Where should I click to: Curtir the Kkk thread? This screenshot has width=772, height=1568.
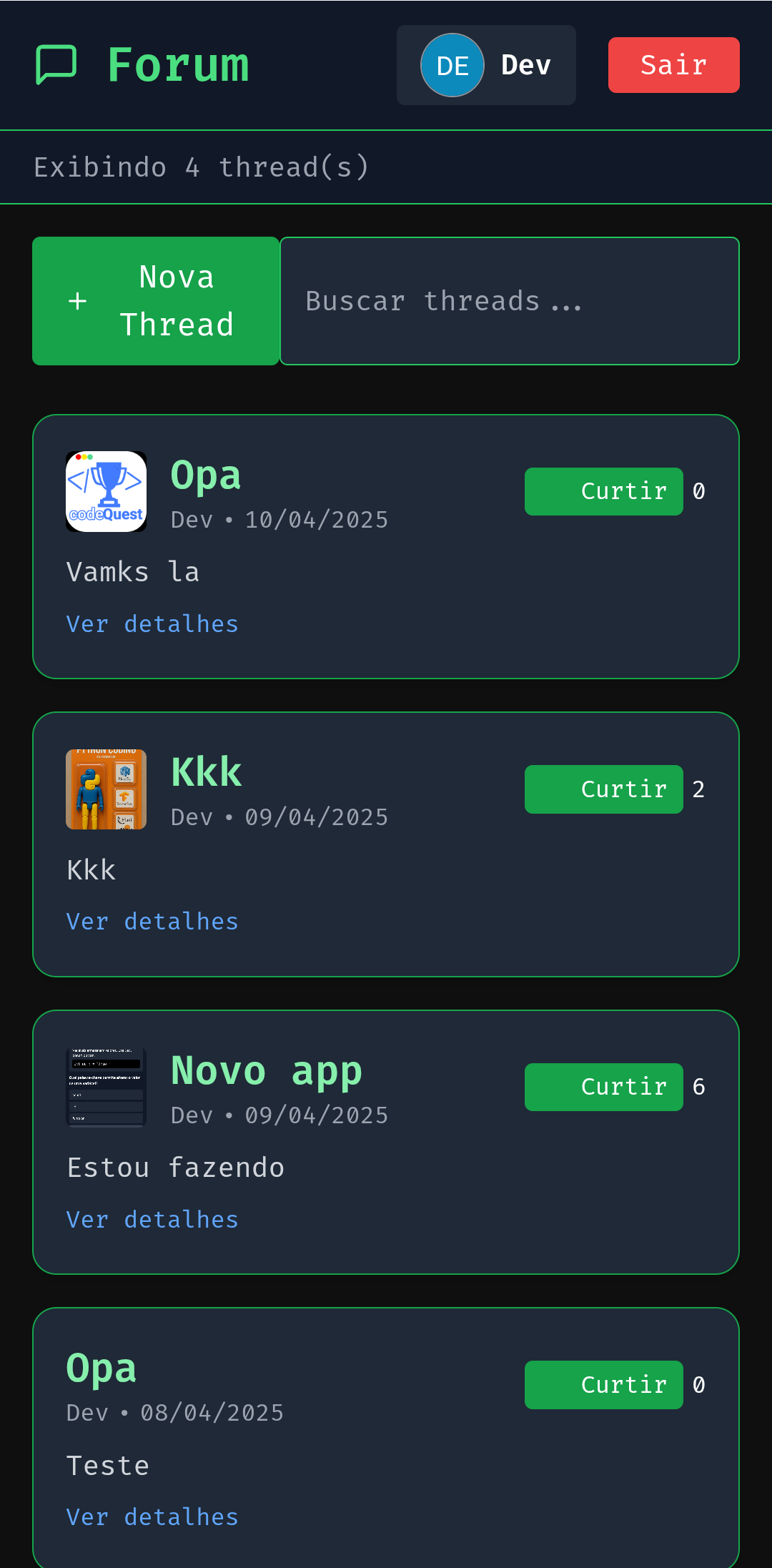[603, 789]
